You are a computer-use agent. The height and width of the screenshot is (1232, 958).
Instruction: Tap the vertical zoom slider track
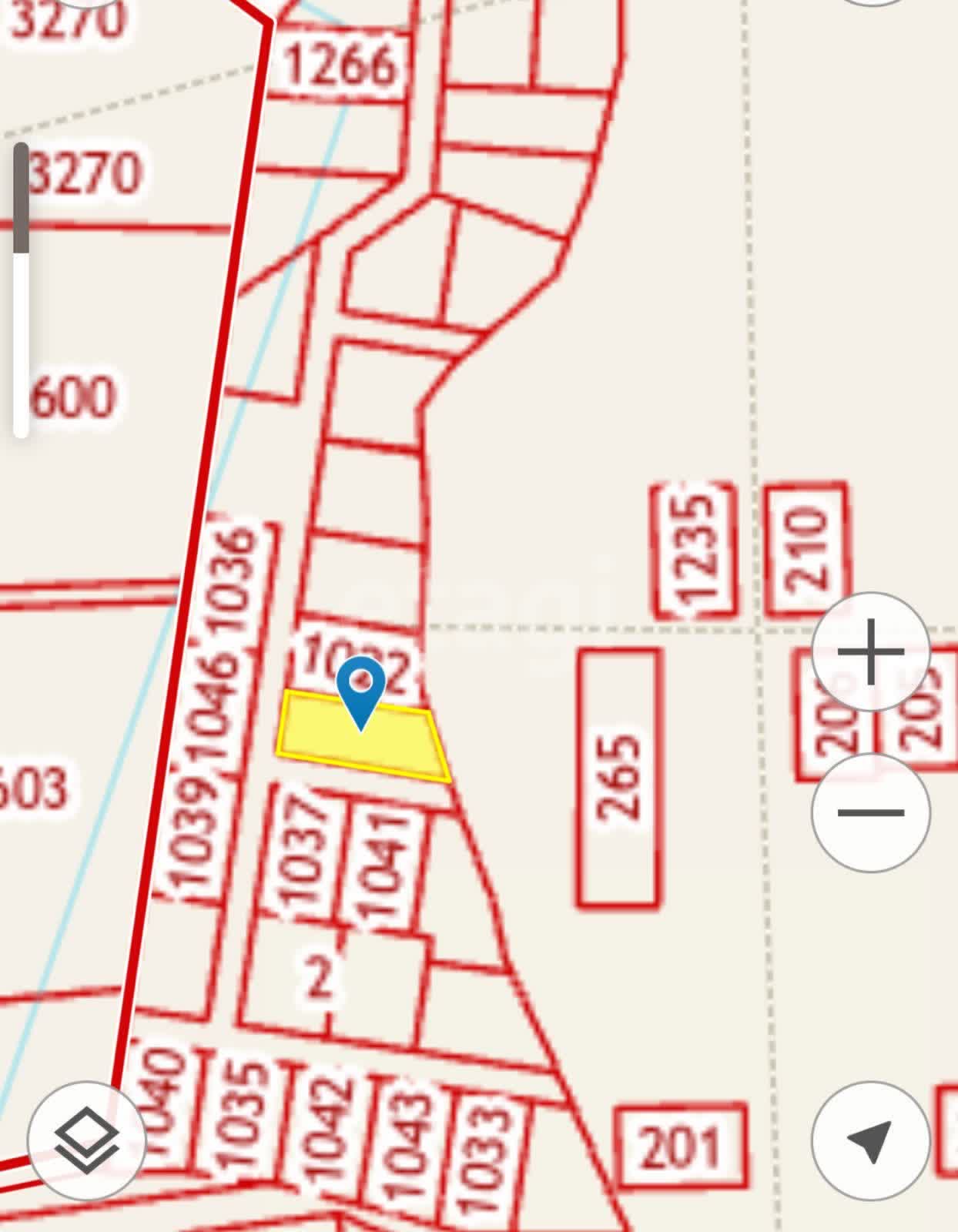21,339
